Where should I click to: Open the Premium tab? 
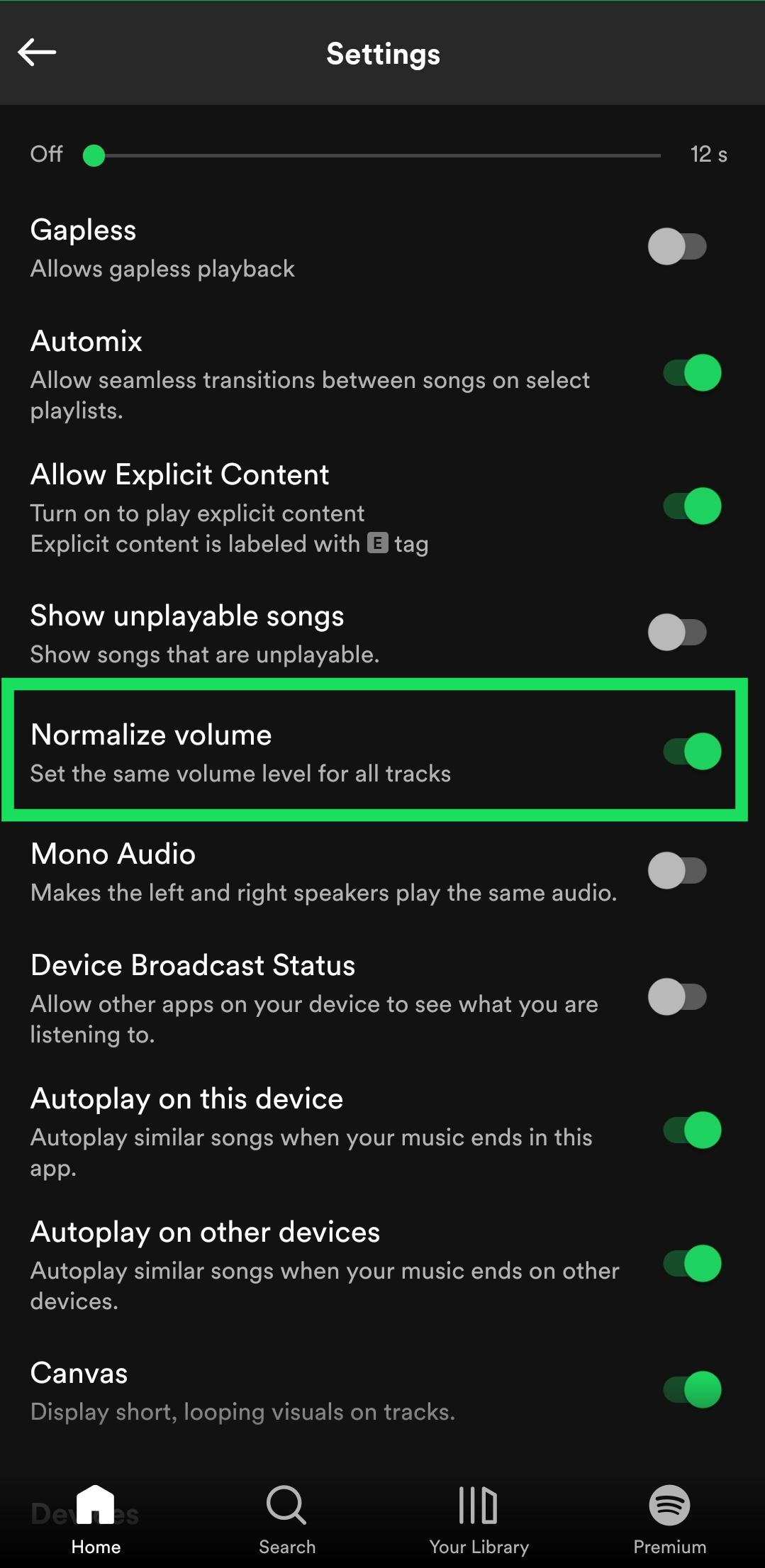click(x=669, y=1518)
